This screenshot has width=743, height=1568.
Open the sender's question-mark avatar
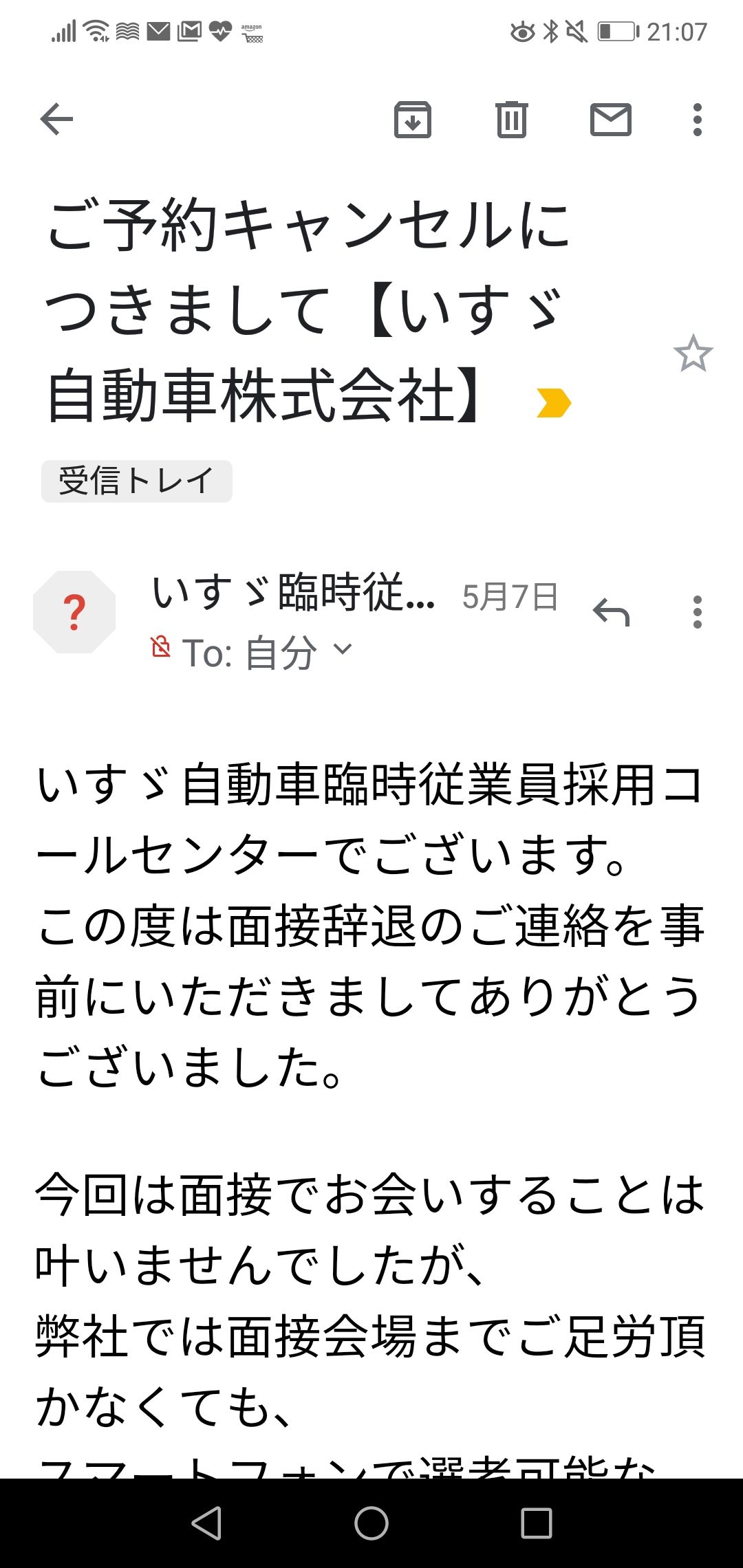tap(74, 612)
